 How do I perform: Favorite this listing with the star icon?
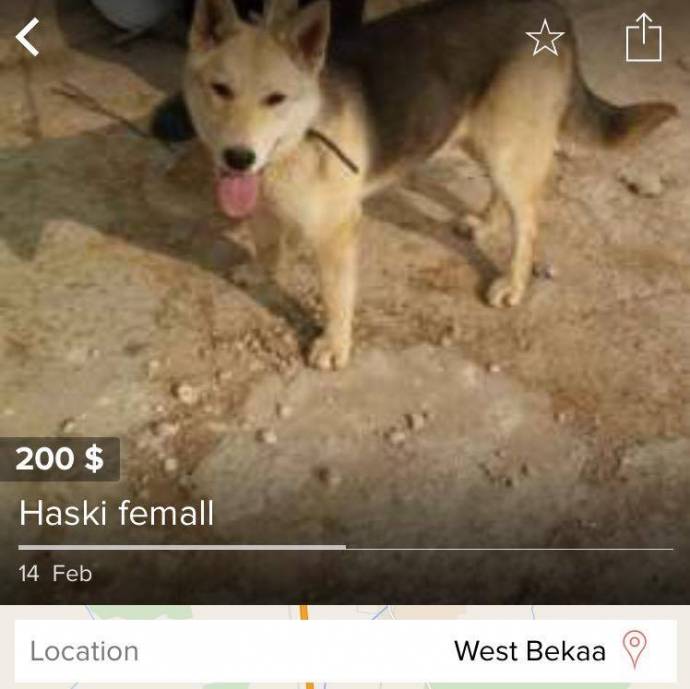pos(545,38)
